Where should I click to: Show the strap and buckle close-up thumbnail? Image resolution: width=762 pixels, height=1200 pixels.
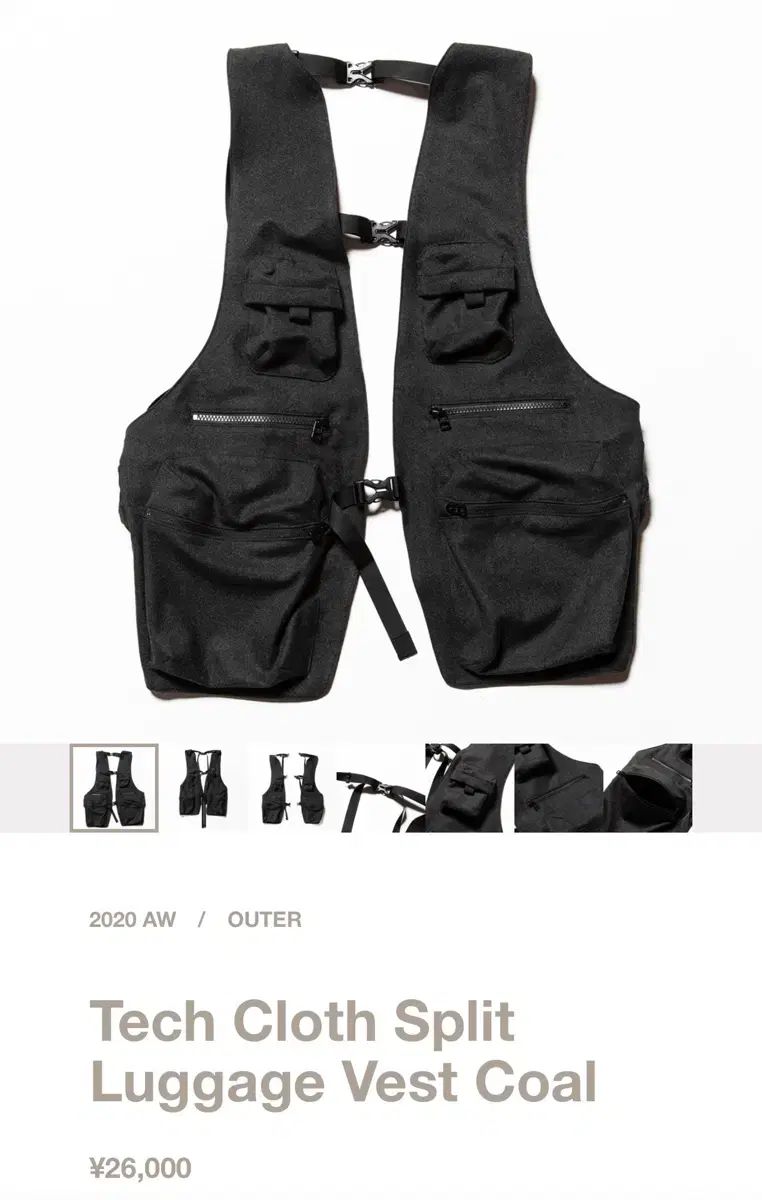[380, 787]
